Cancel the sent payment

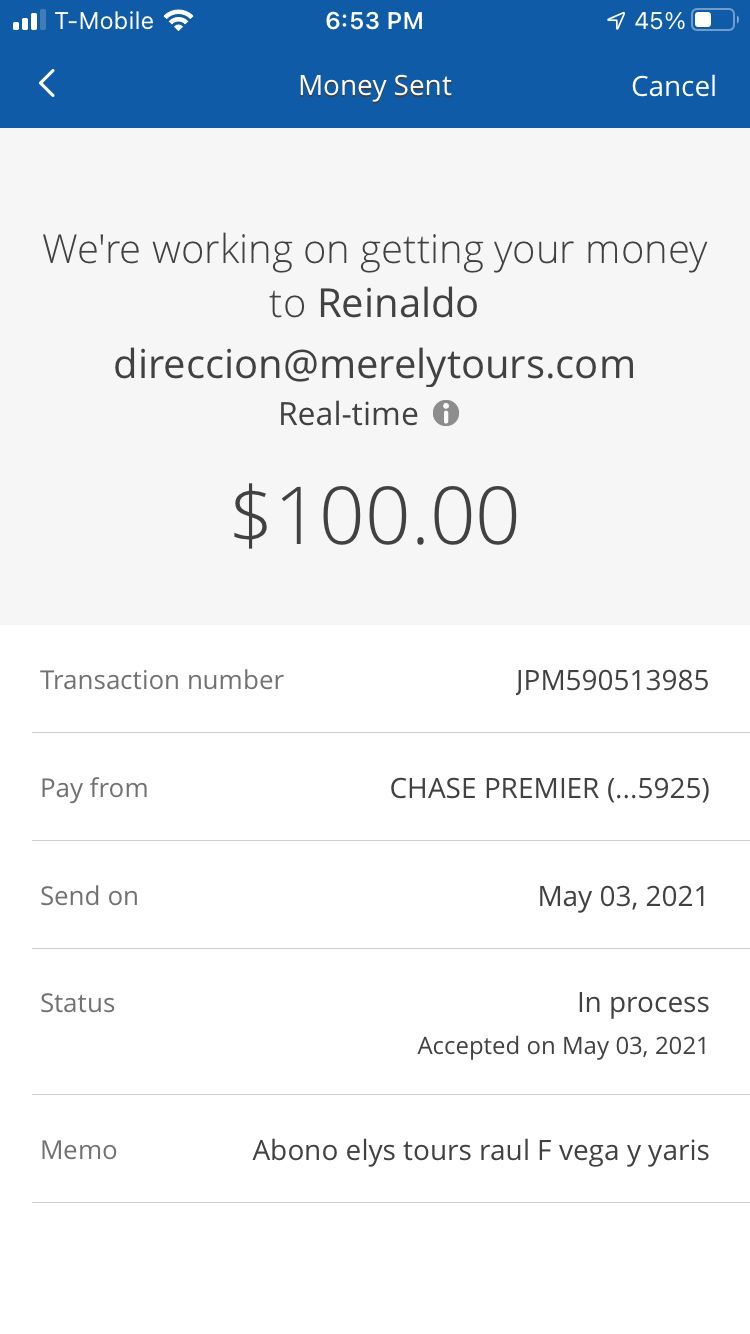(673, 86)
